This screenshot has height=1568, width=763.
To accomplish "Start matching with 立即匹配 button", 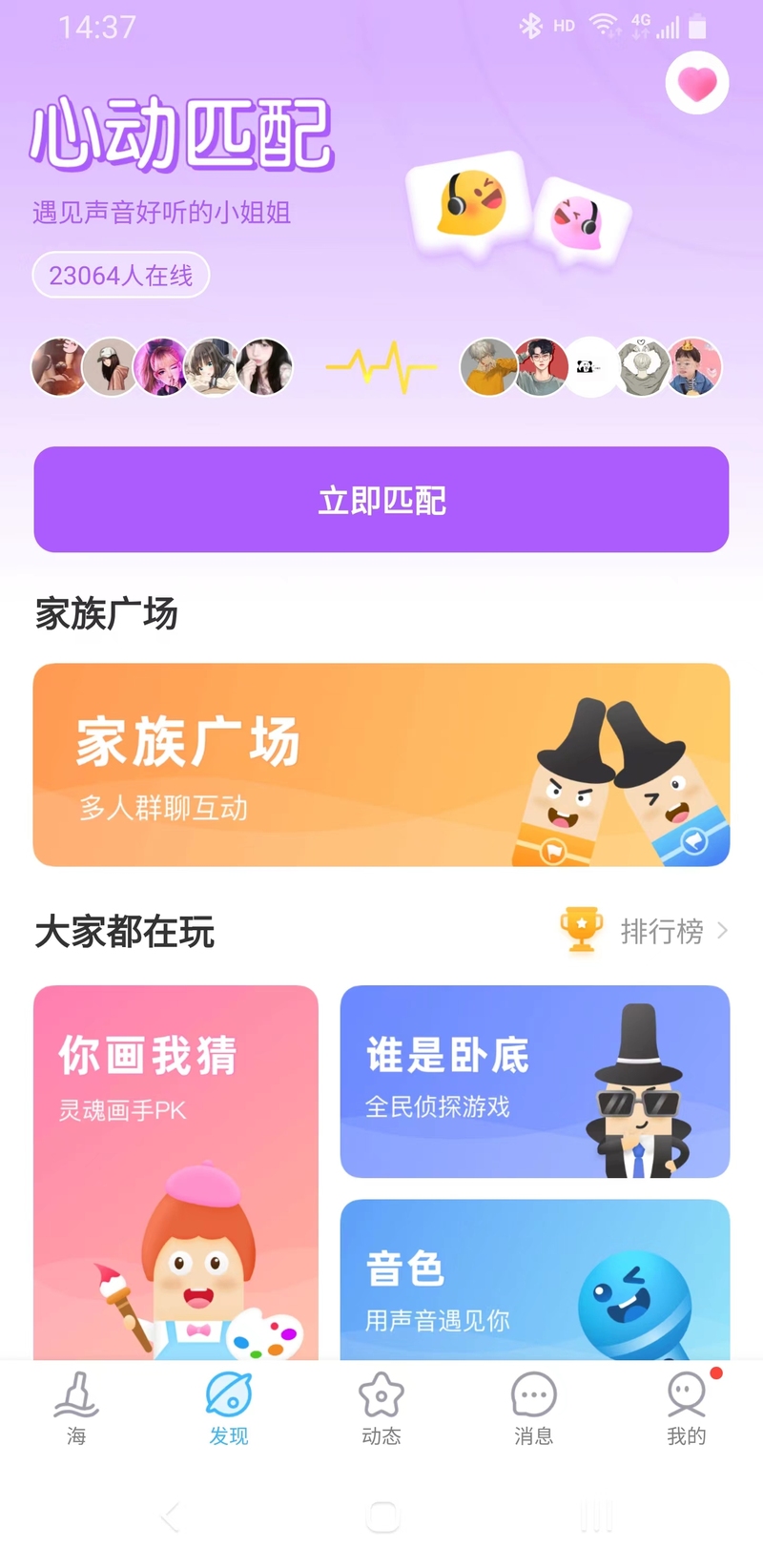I will (381, 500).
